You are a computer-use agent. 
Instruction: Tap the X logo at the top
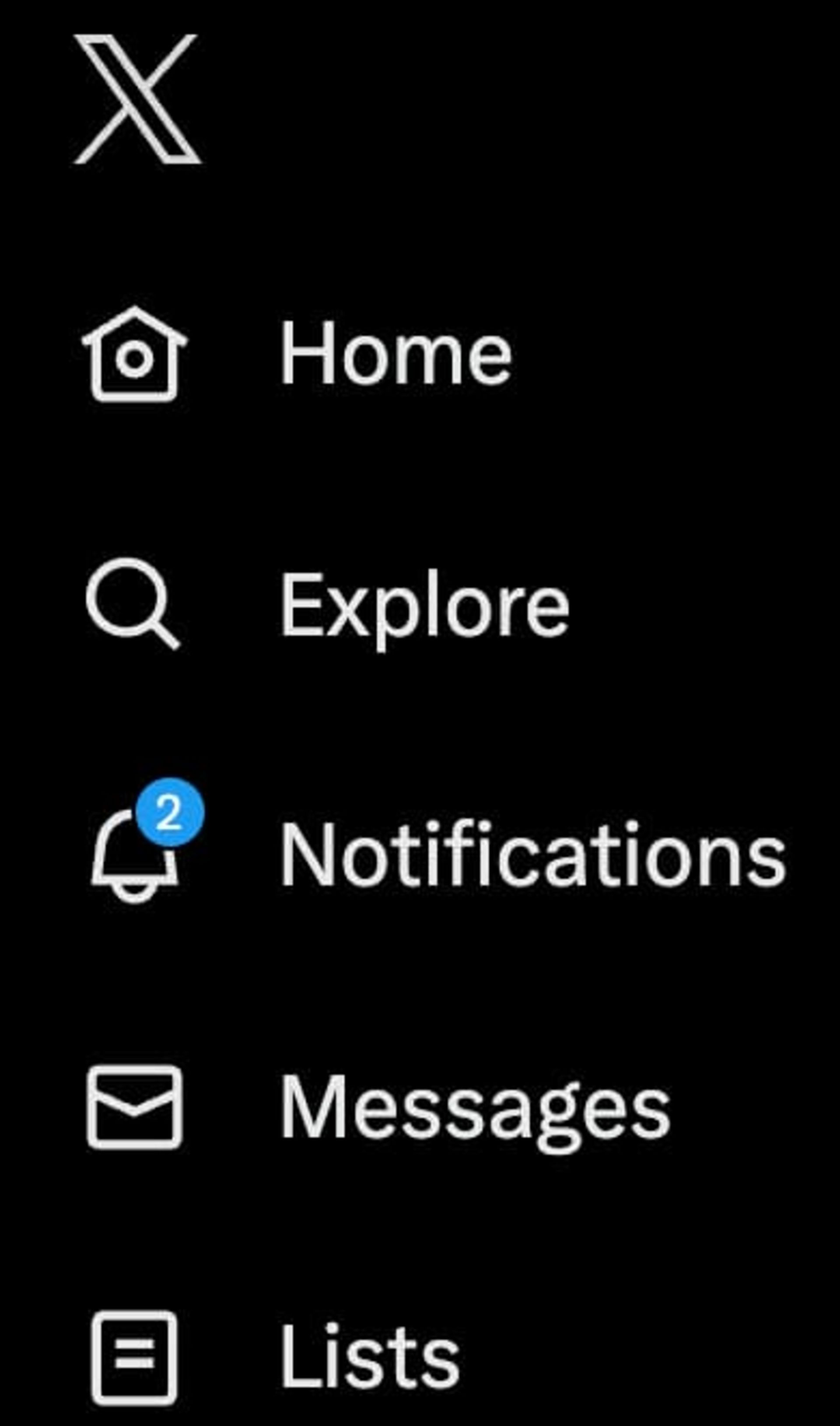pos(137,99)
